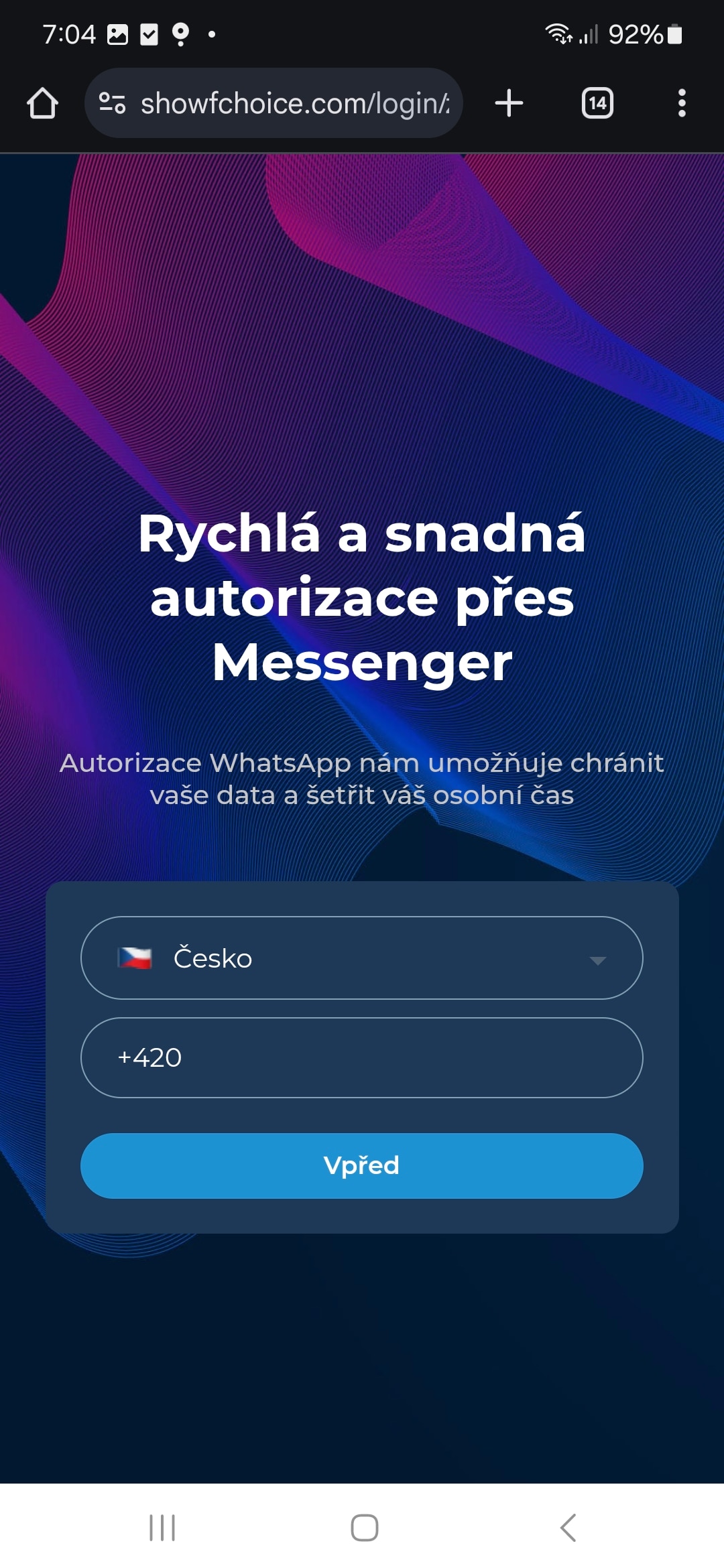This screenshot has width=724, height=1568.
Task: Go back using system navigation
Action: (567, 1528)
